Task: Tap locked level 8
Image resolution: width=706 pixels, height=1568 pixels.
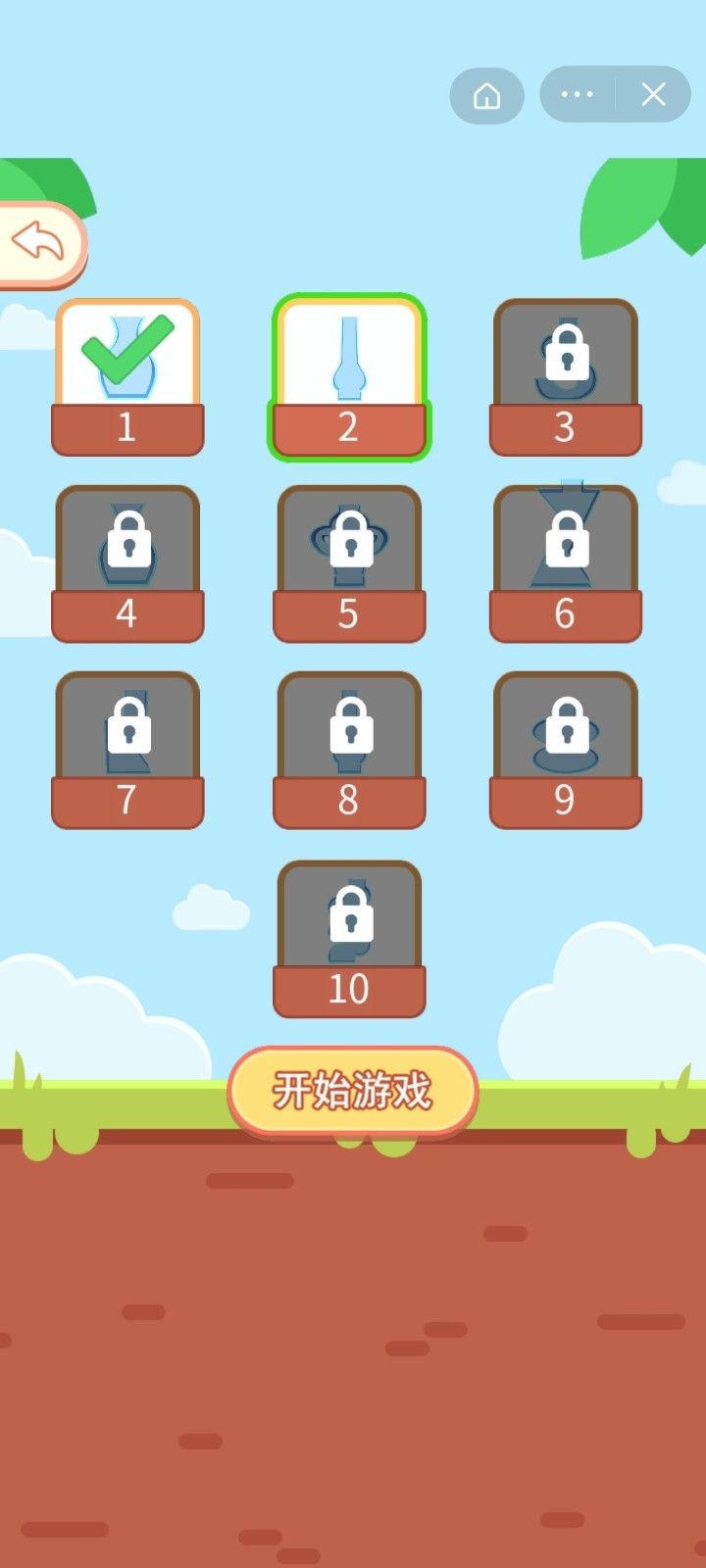Action: pyautogui.click(x=349, y=750)
